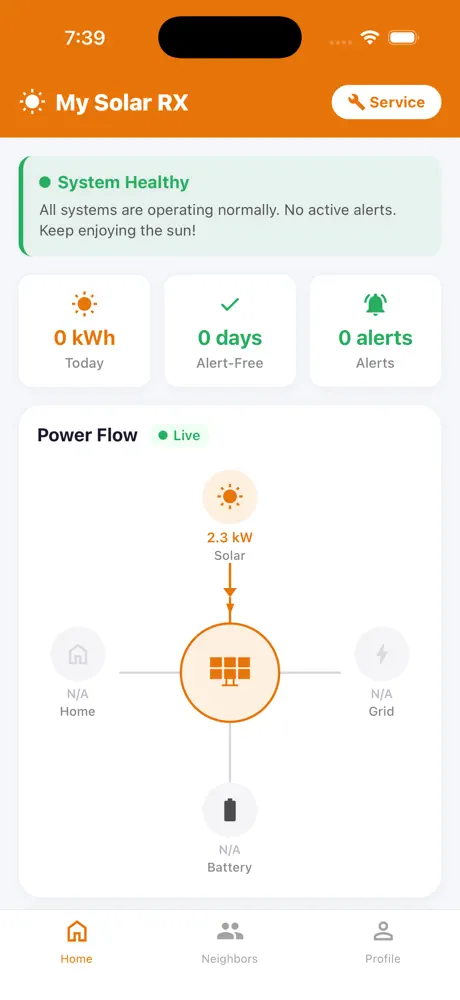The image size is (460, 1000).
Task: Open the 0 days Alert-Free card
Action: 230,330
